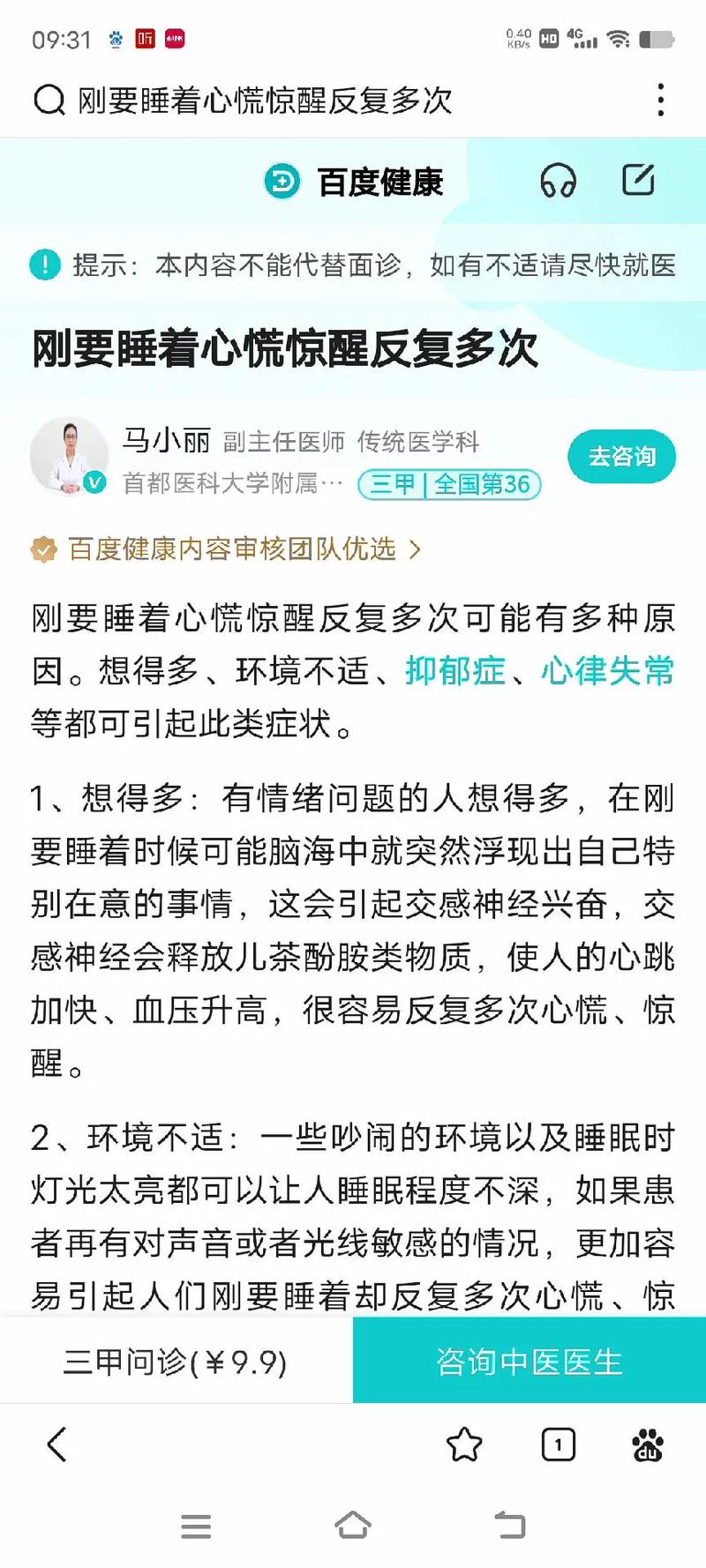
Task: Tap the 去咨询 button
Action: [x=622, y=457]
